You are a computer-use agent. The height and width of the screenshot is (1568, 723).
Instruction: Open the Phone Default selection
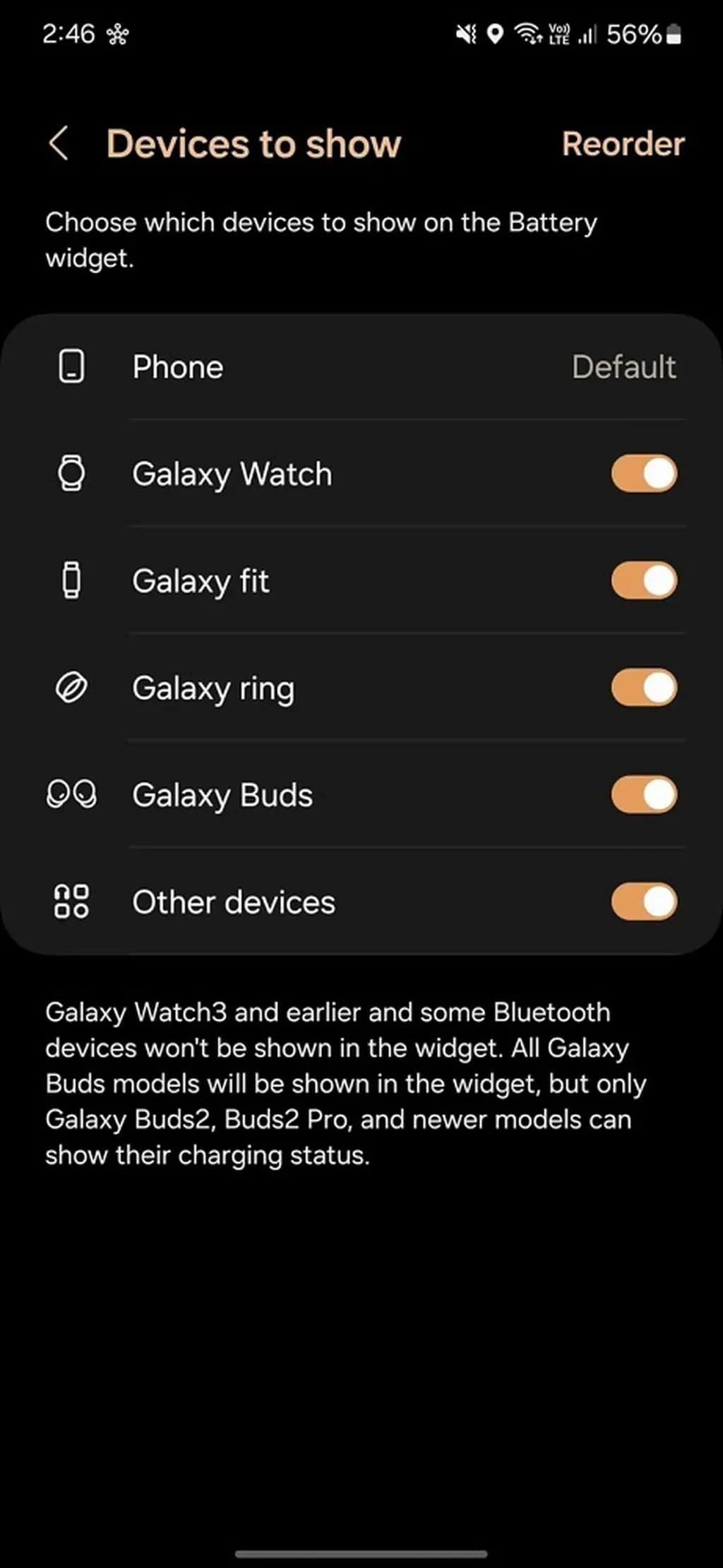pyautogui.click(x=623, y=366)
